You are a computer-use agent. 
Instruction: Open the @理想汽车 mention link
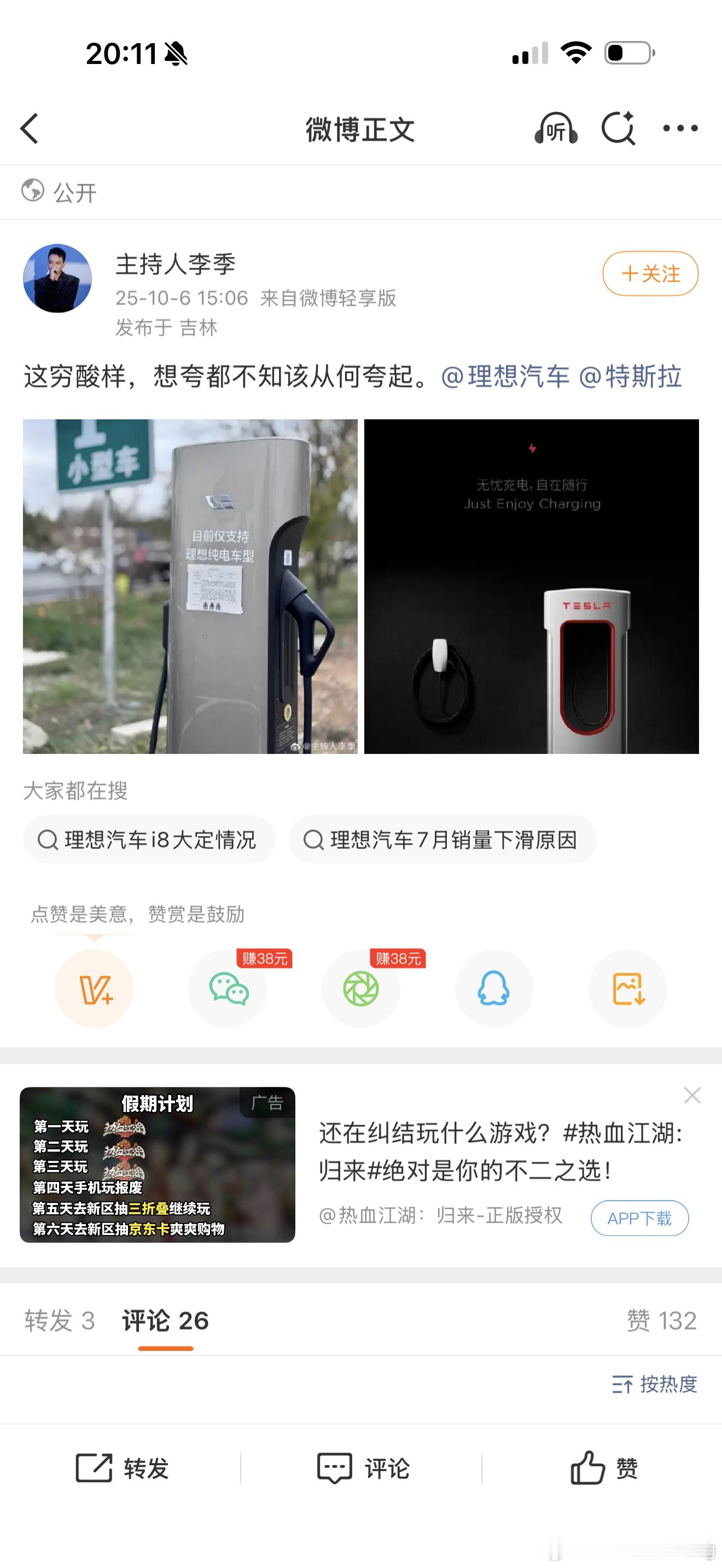click(505, 376)
